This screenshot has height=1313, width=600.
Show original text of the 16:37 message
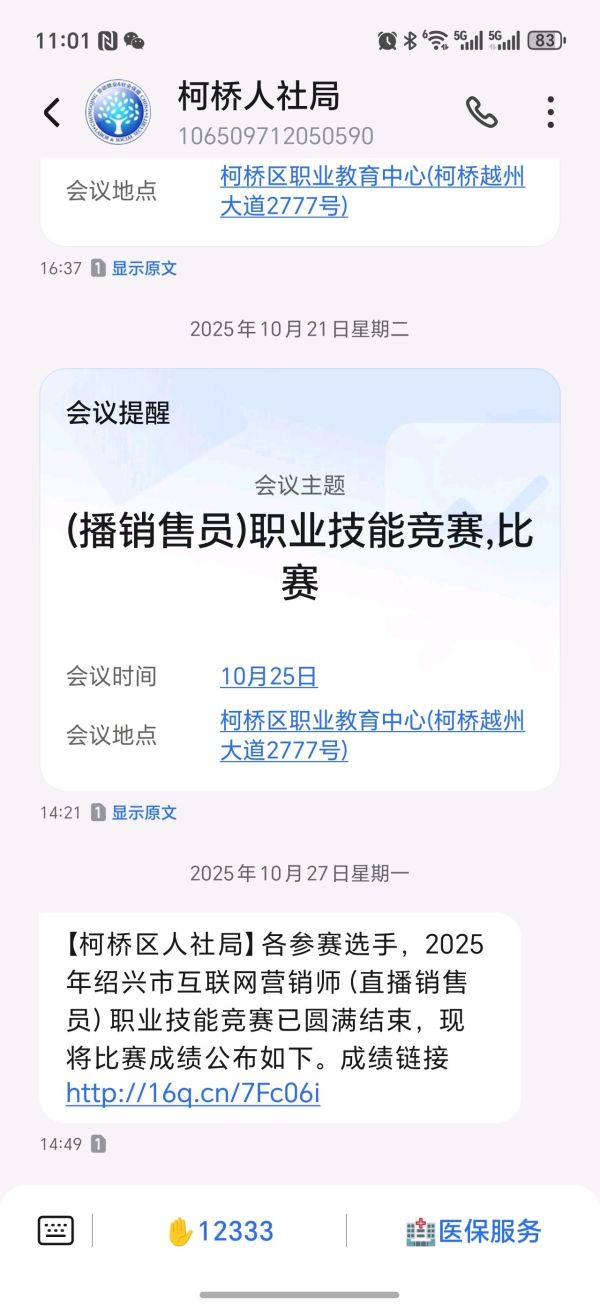[x=143, y=268]
